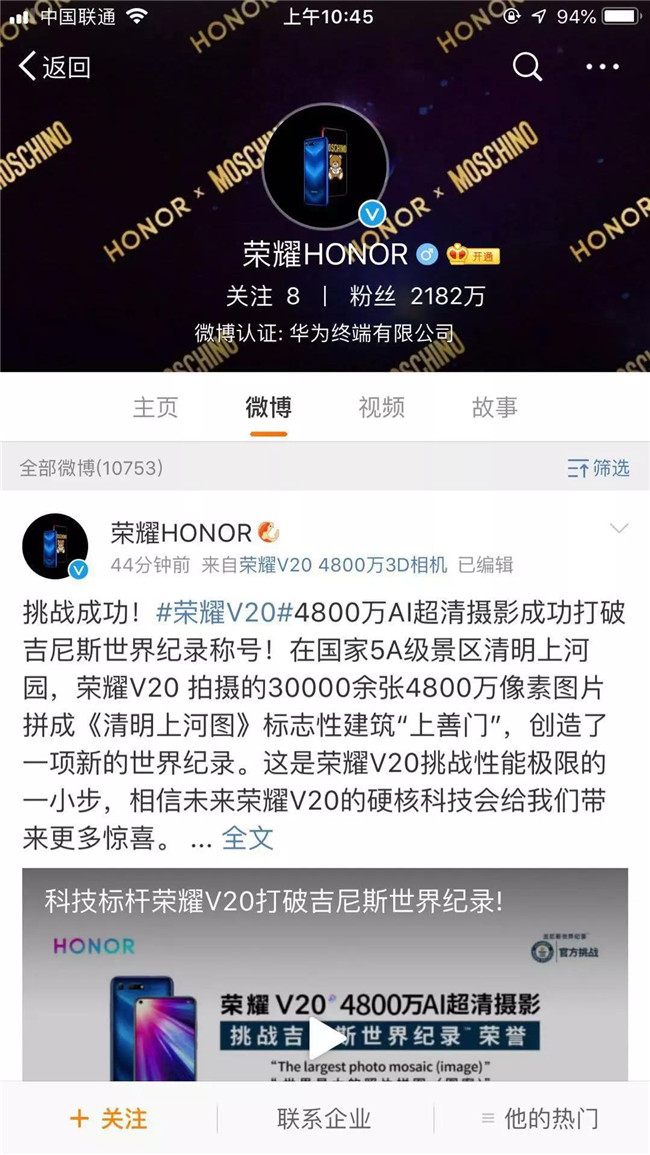Go back with the 返回 button

[x=55, y=67]
